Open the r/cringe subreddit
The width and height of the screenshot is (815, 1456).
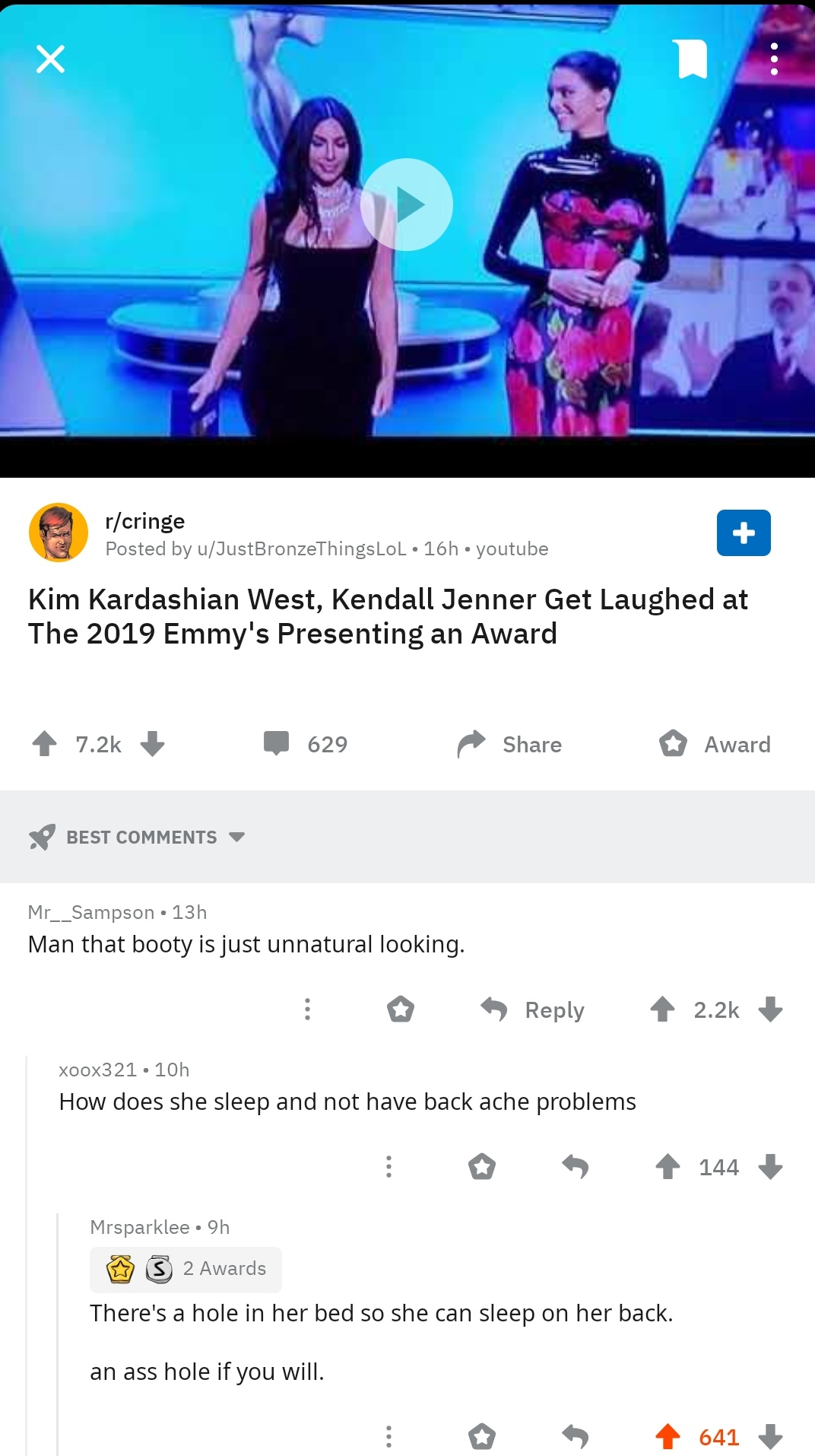[144, 521]
